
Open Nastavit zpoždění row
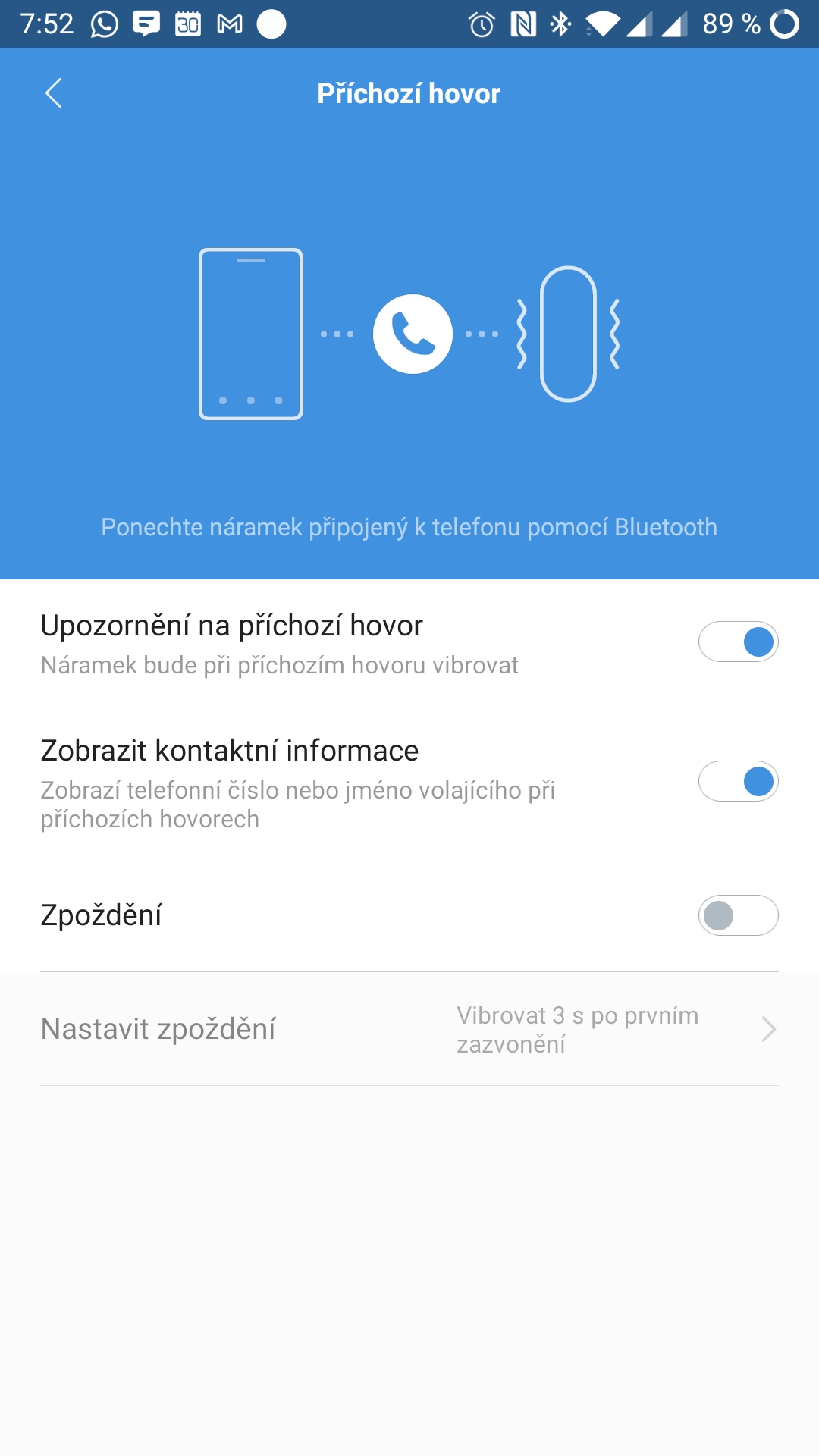409,1029
